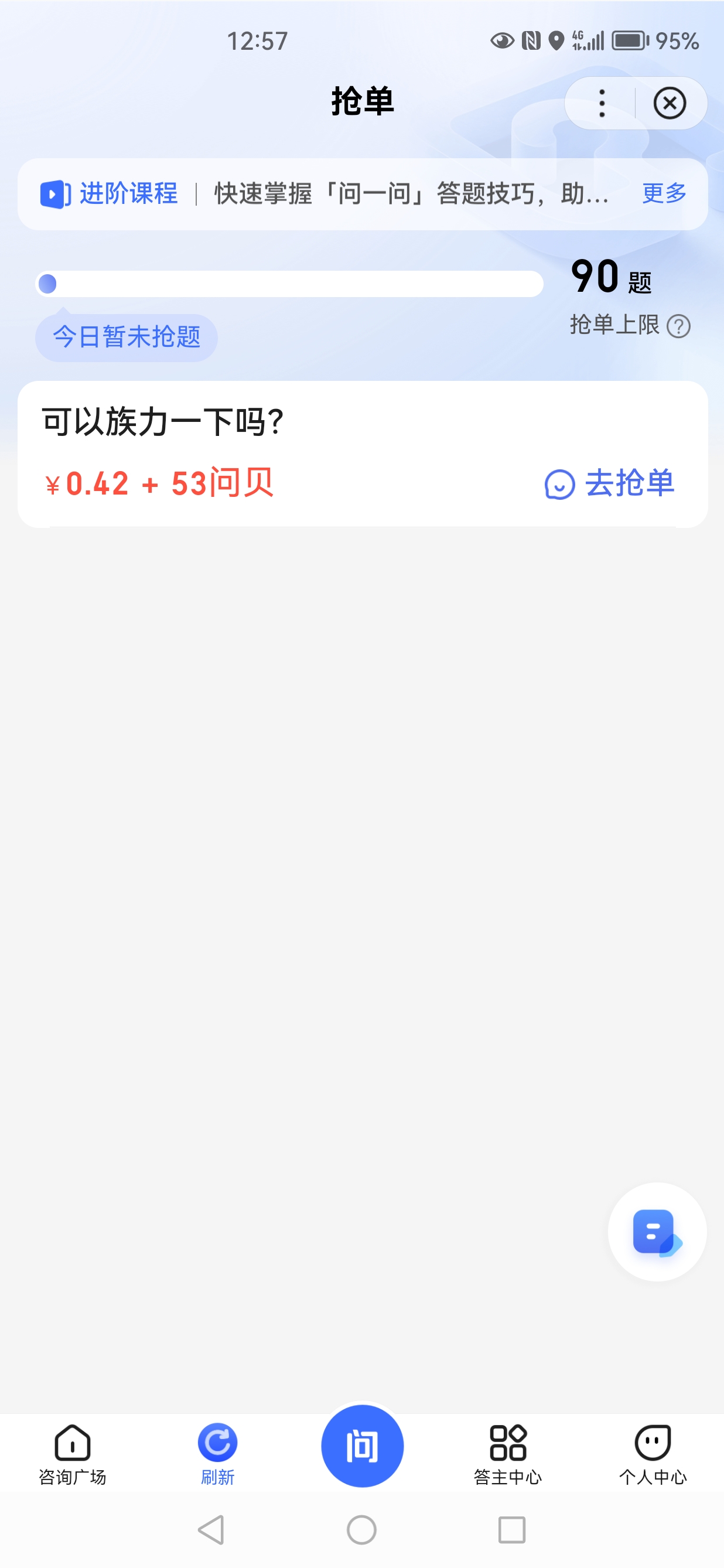Open the 进阶课程 course link
This screenshot has height=1568, width=724.
[129, 193]
